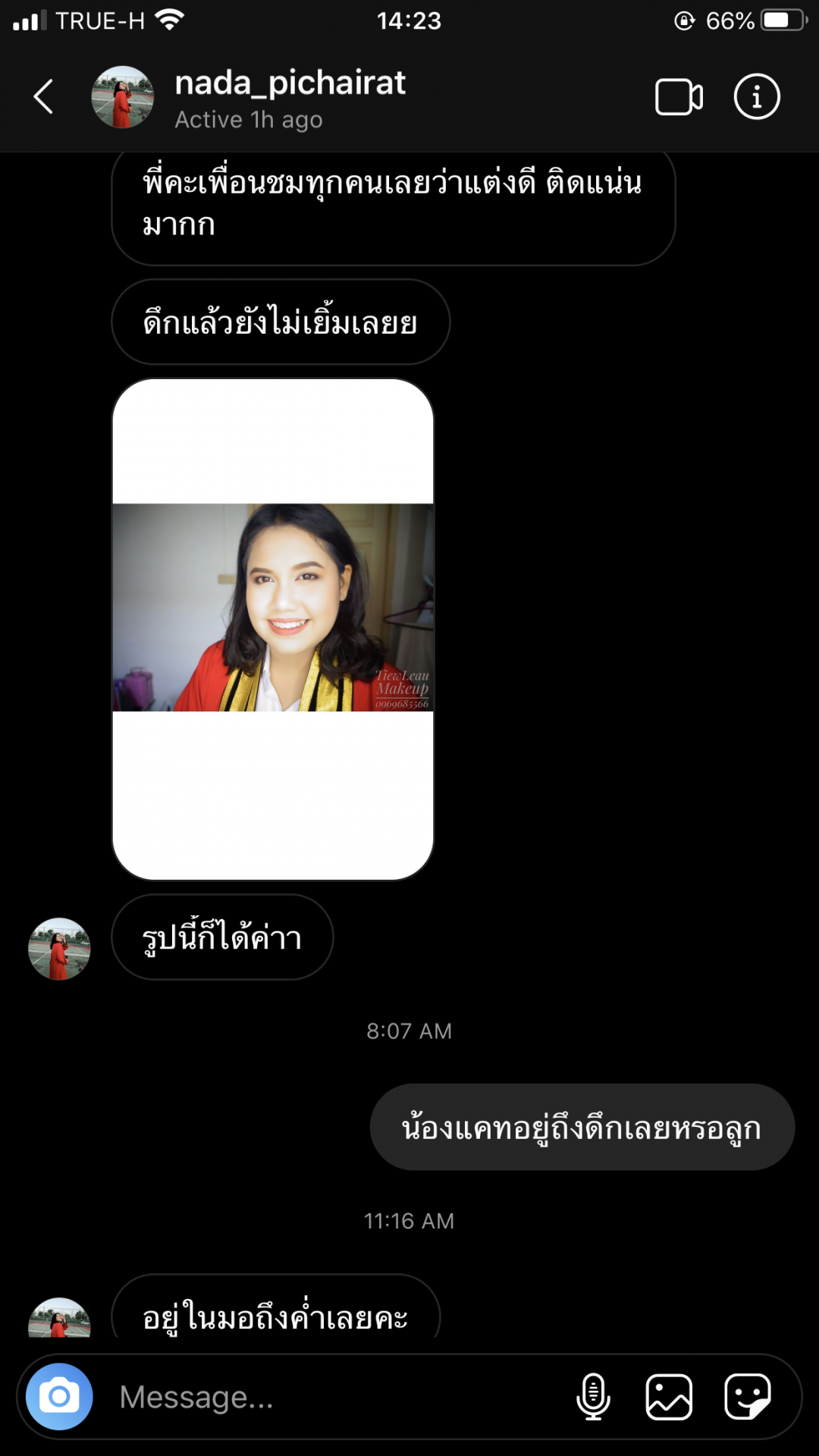Open the shared makeup photo

click(x=273, y=608)
